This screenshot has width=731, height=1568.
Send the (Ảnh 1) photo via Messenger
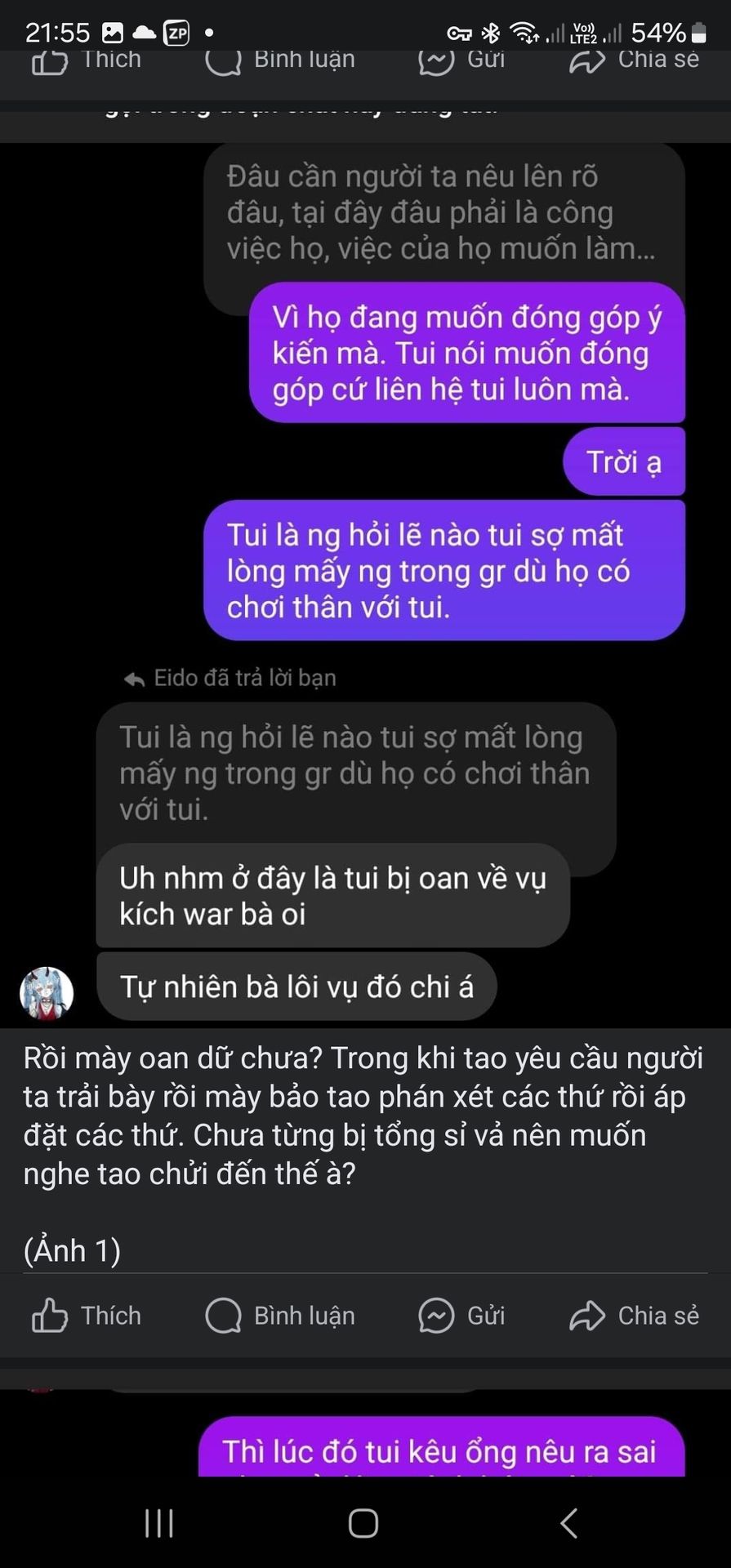coord(461,1316)
